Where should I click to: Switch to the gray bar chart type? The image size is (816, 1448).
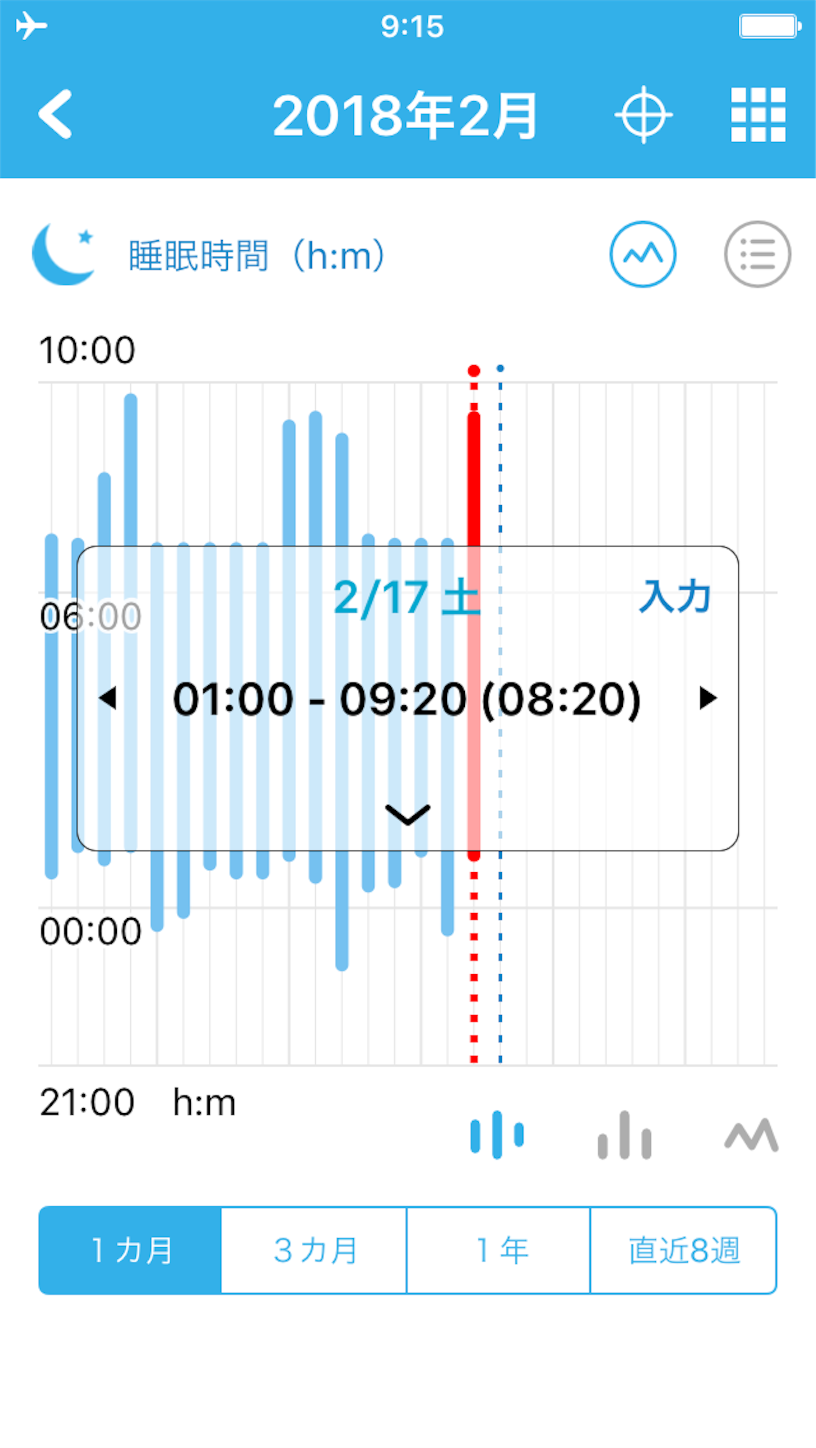point(625,1134)
